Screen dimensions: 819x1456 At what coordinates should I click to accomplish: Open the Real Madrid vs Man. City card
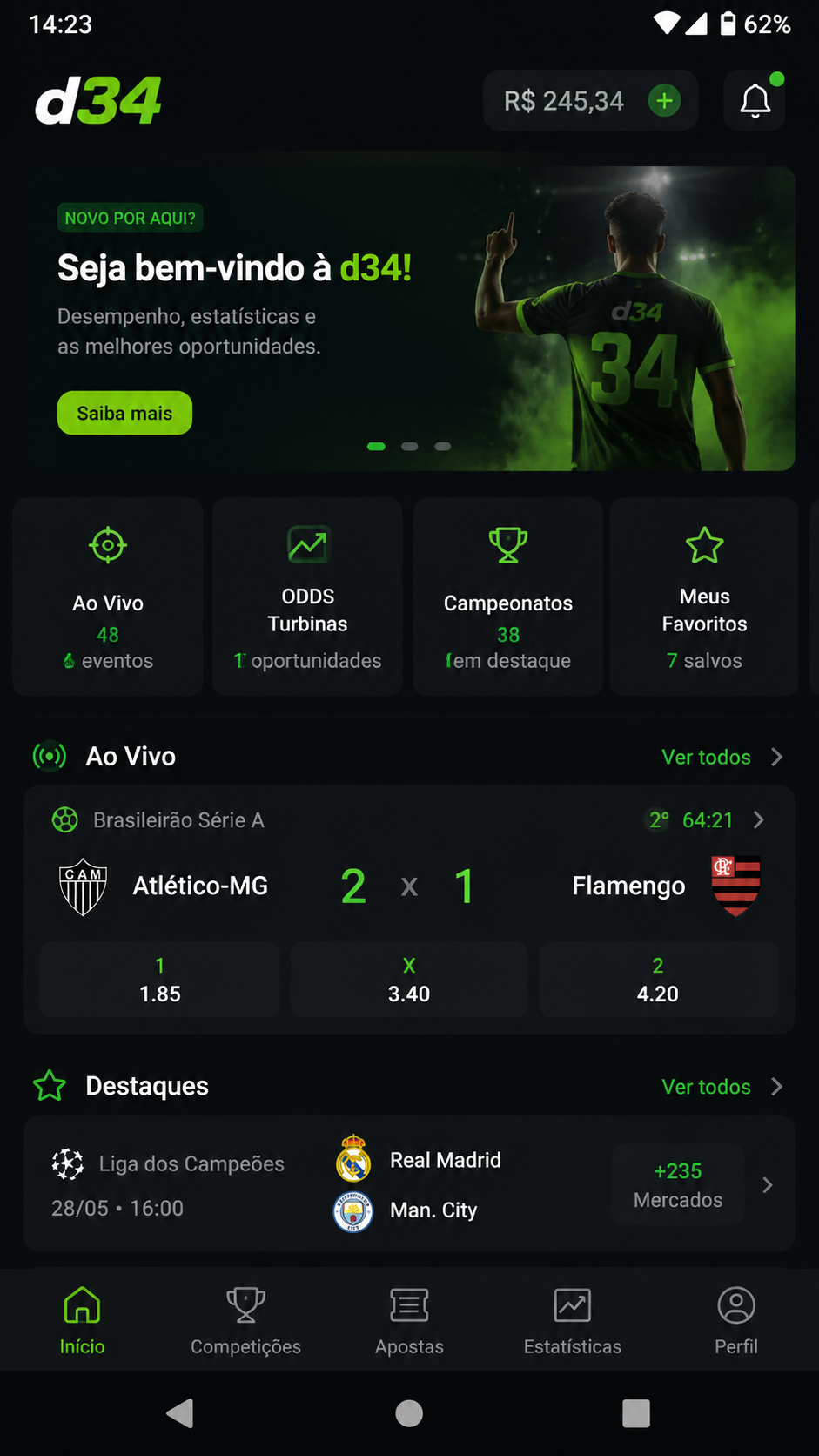[409, 1184]
